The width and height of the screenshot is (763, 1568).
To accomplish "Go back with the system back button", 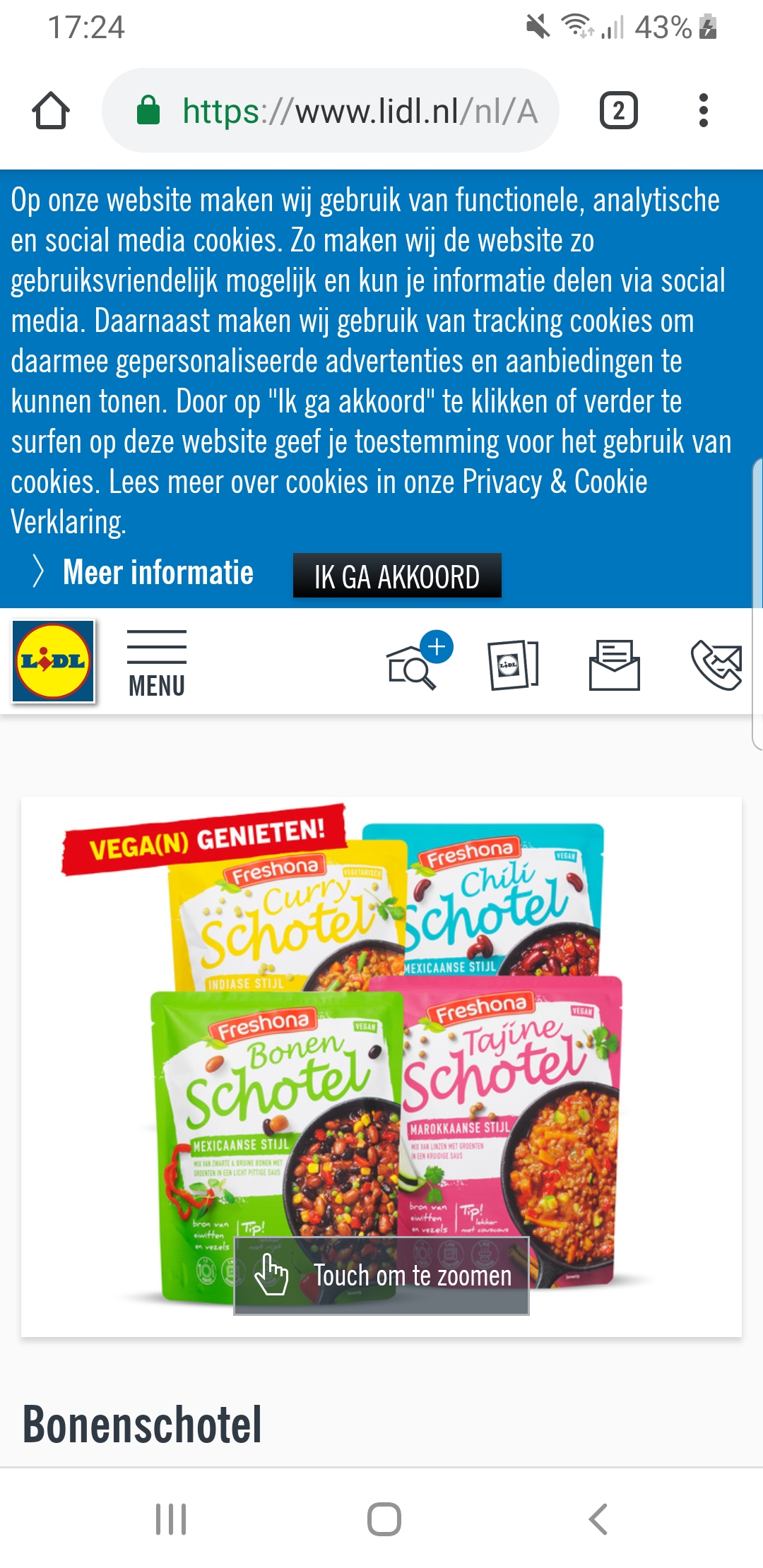I will pos(598,1519).
